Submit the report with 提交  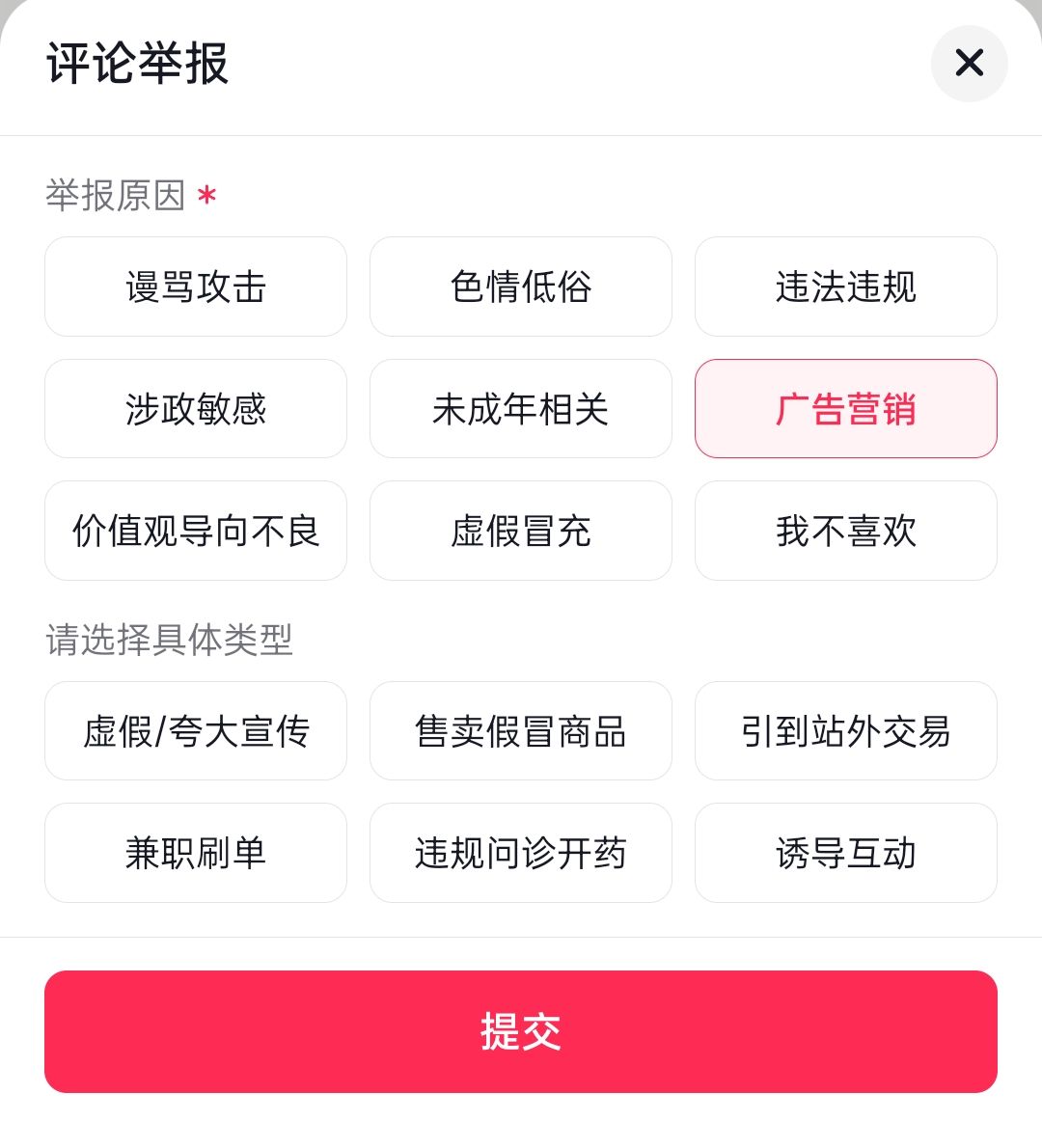click(x=521, y=1031)
